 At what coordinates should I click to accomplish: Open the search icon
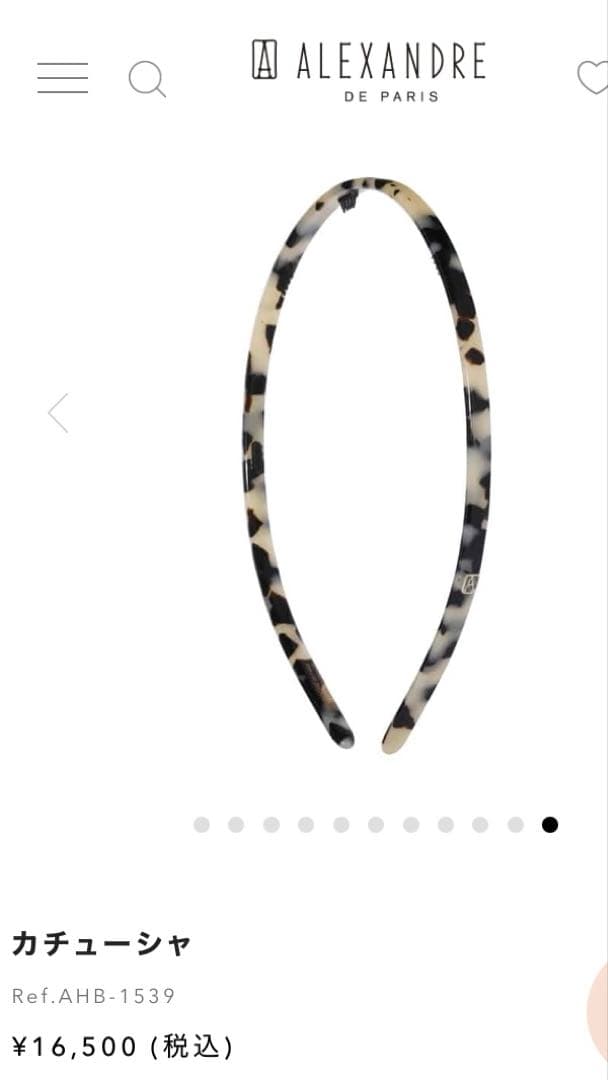(147, 79)
